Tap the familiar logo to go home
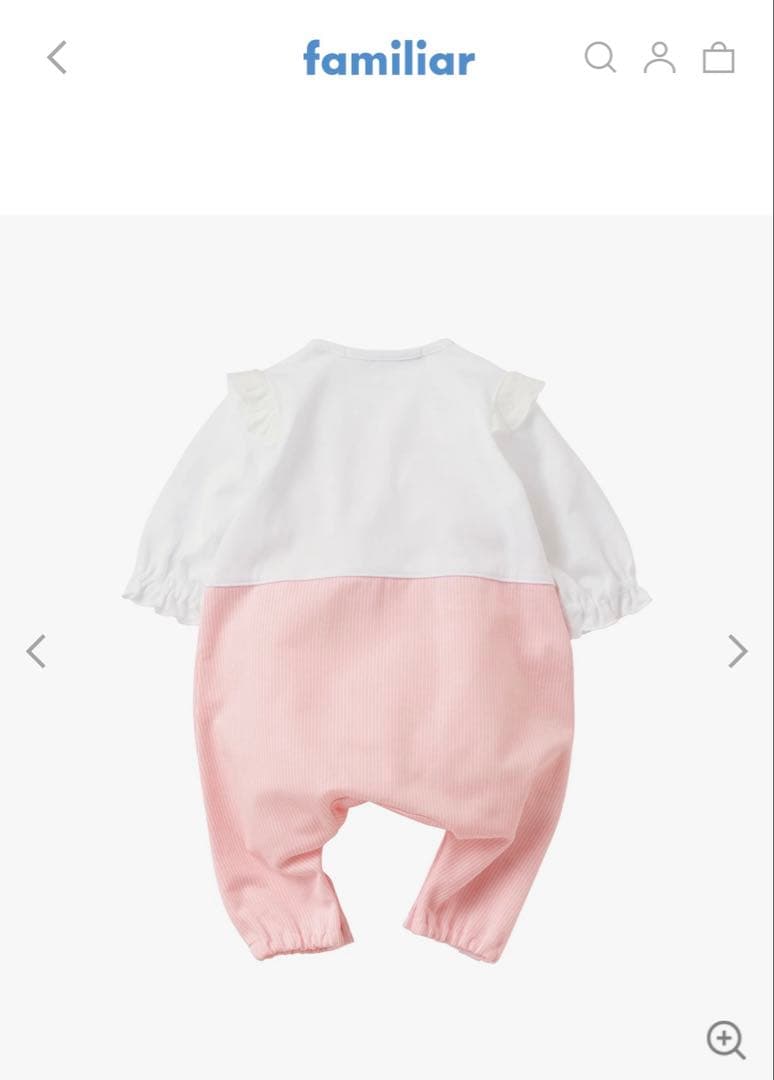 389,58
